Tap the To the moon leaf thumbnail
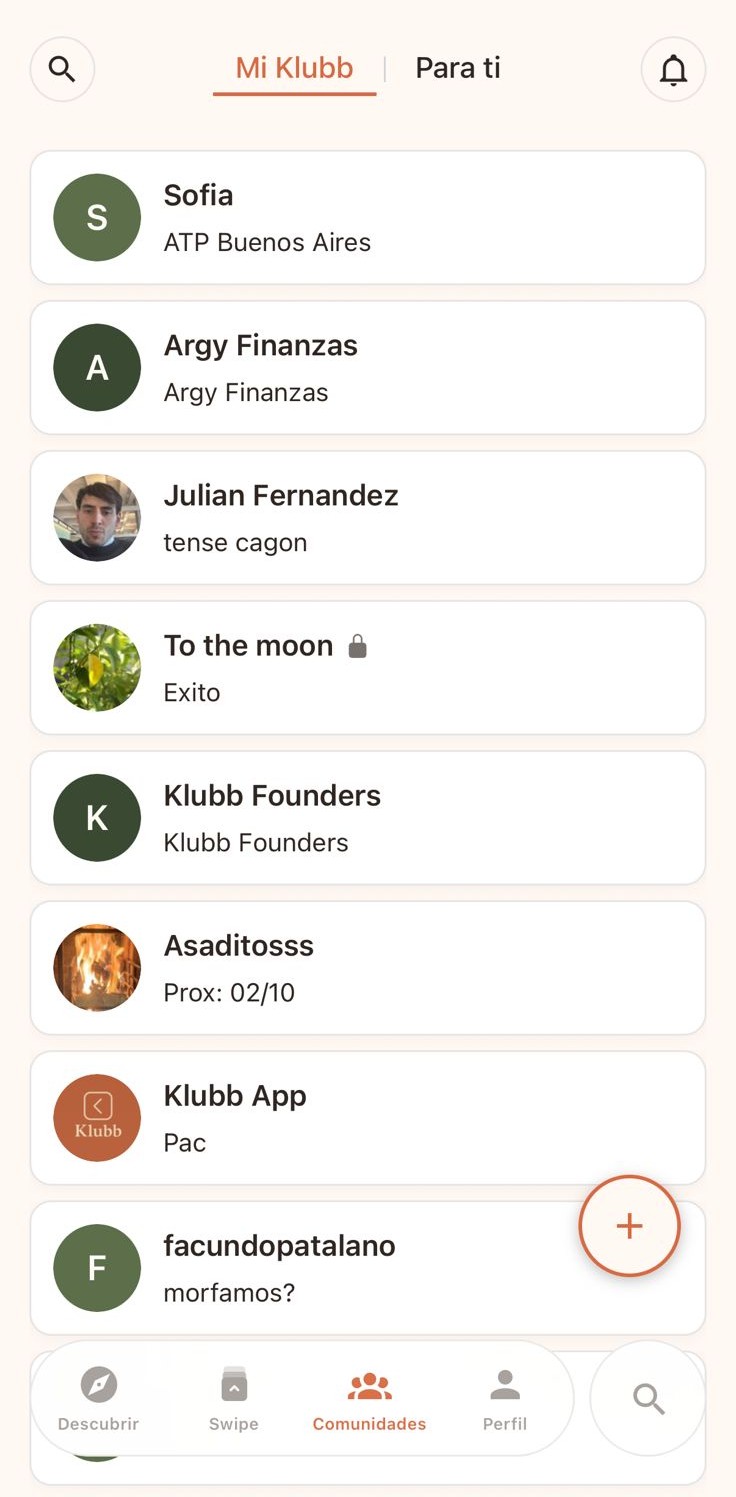 (x=96, y=667)
